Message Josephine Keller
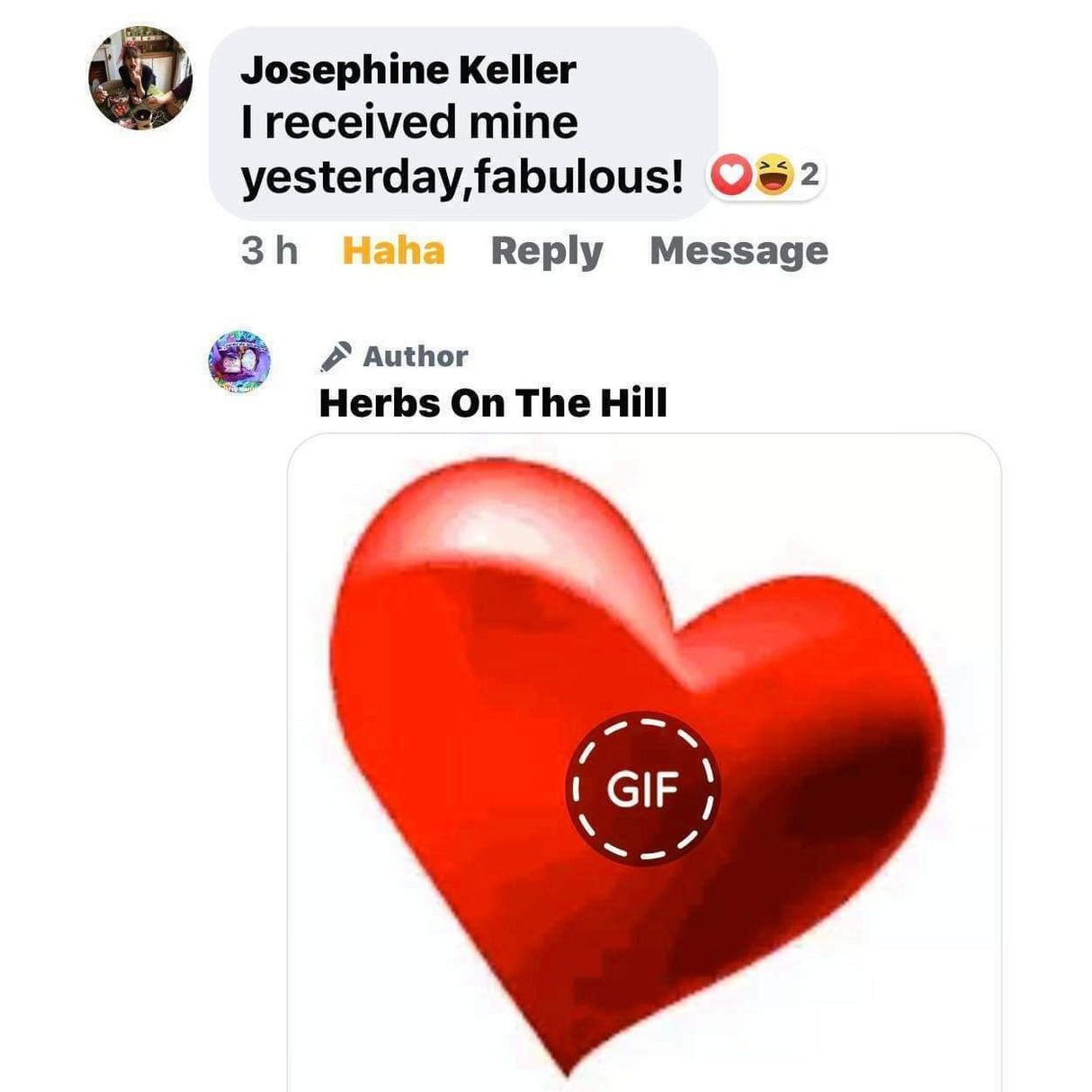 pos(738,251)
